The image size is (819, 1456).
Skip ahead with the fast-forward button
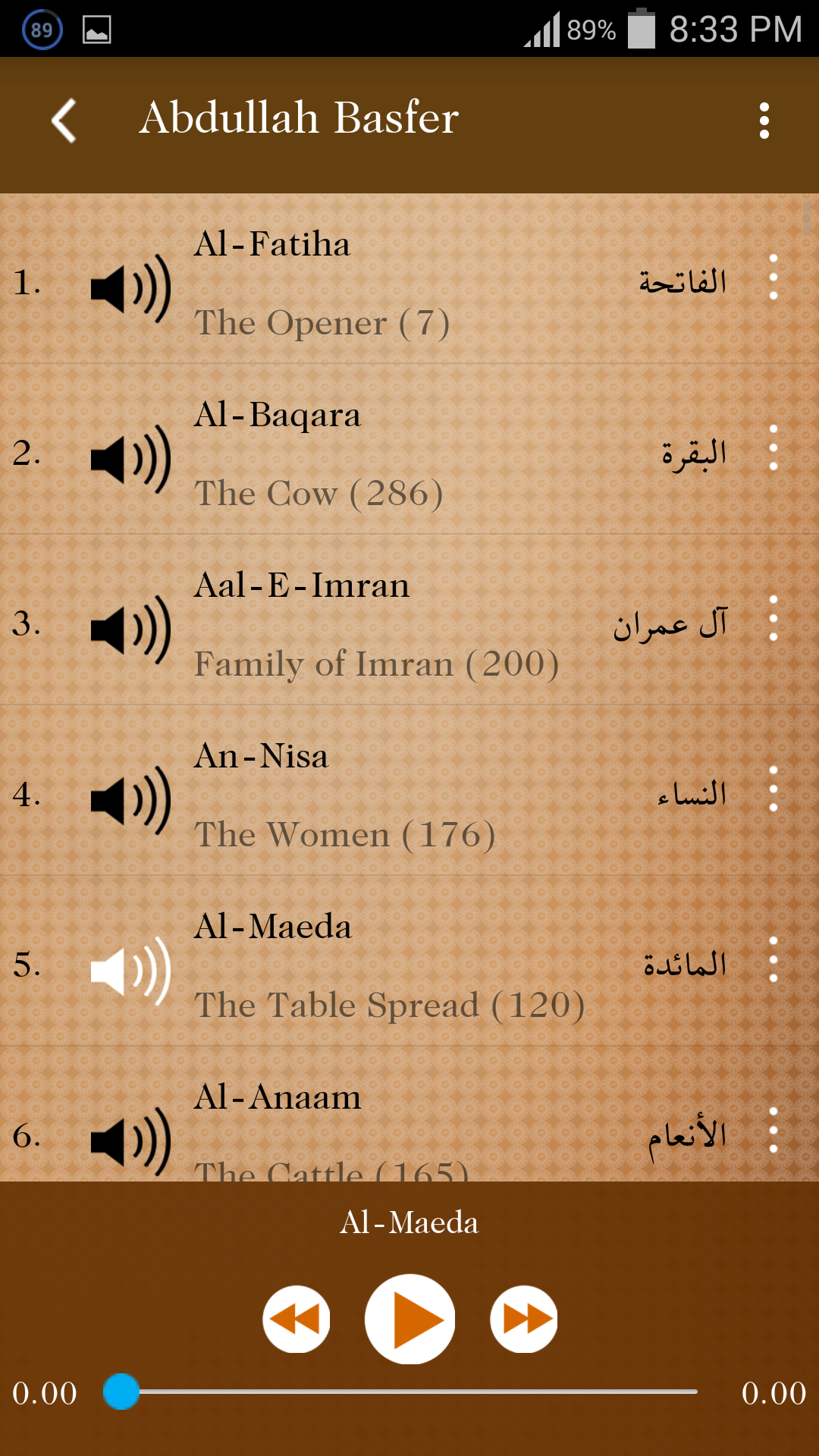click(524, 1319)
